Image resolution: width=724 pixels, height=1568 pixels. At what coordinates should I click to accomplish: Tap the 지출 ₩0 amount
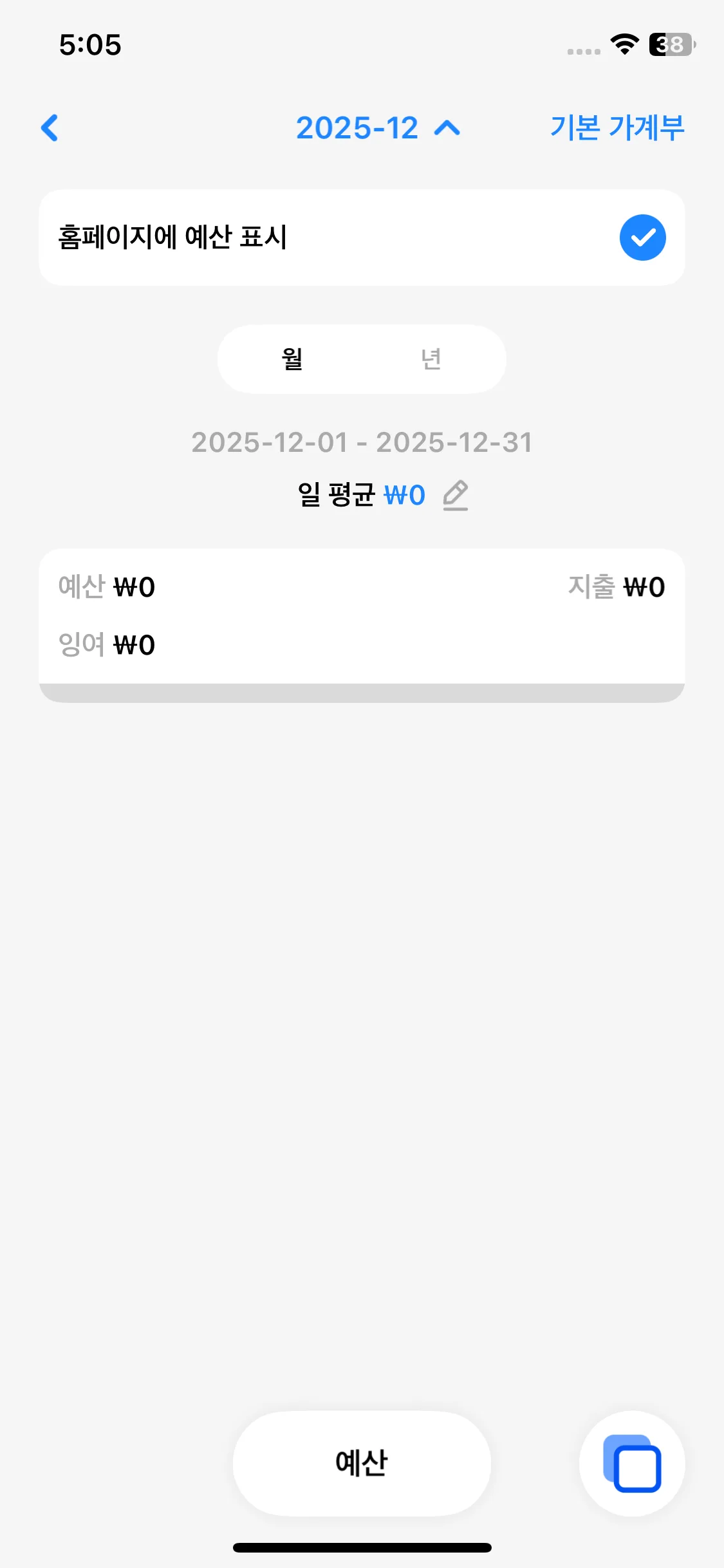click(x=617, y=586)
